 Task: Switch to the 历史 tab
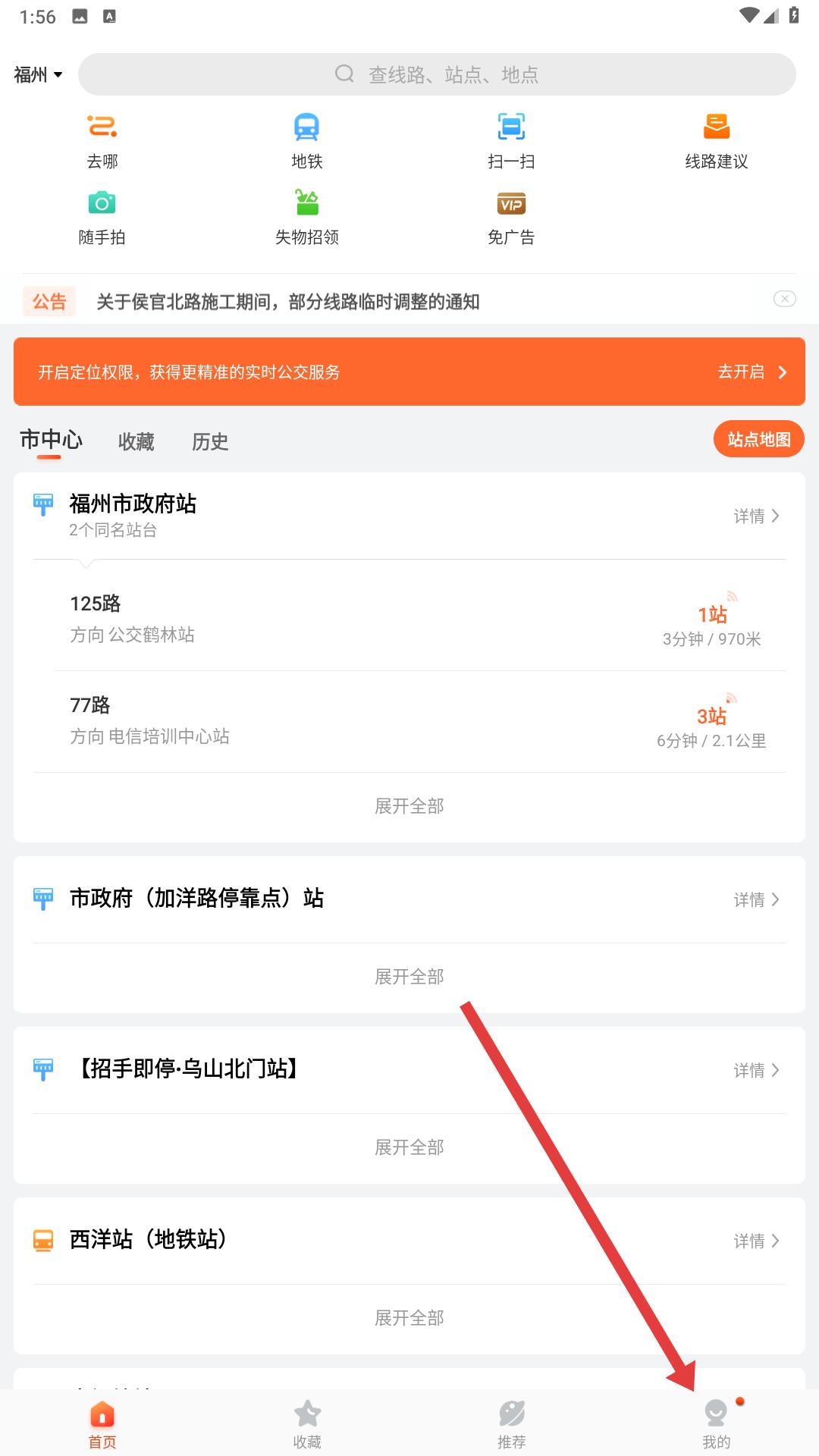pyautogui.click(x=210, y=441)
